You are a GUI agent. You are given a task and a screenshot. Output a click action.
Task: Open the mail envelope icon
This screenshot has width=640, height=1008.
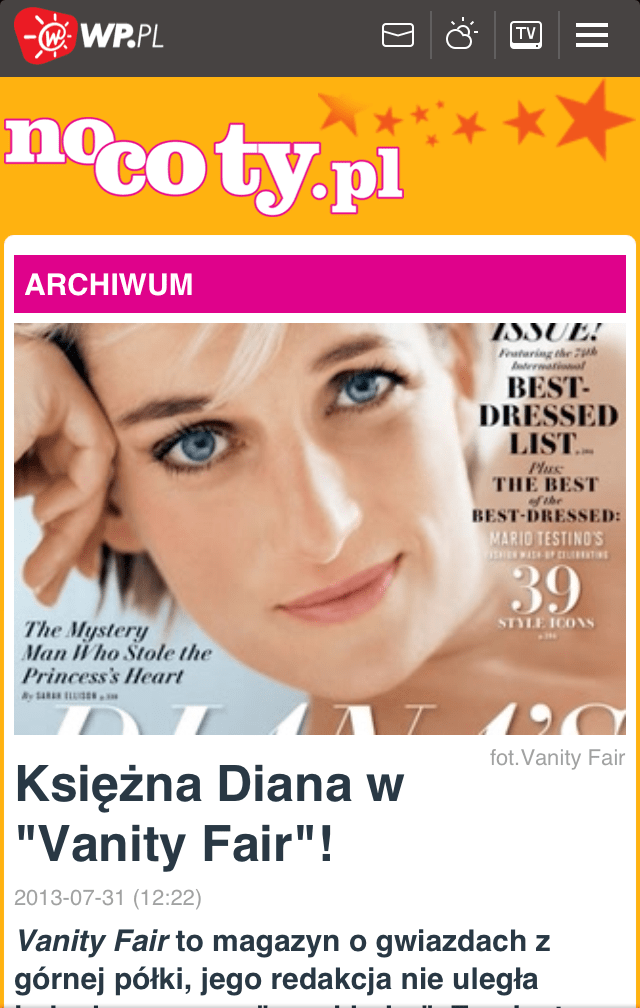pos(398,36)
